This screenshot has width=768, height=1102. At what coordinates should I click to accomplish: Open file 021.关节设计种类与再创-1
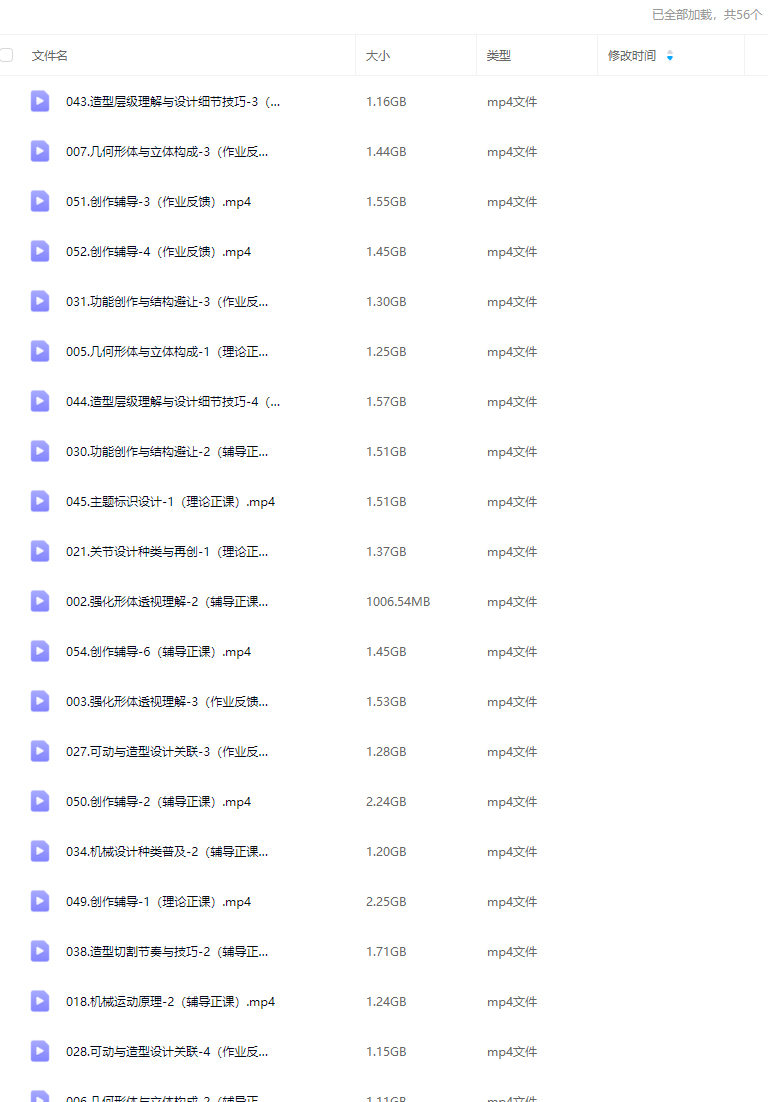pos(166,552)
